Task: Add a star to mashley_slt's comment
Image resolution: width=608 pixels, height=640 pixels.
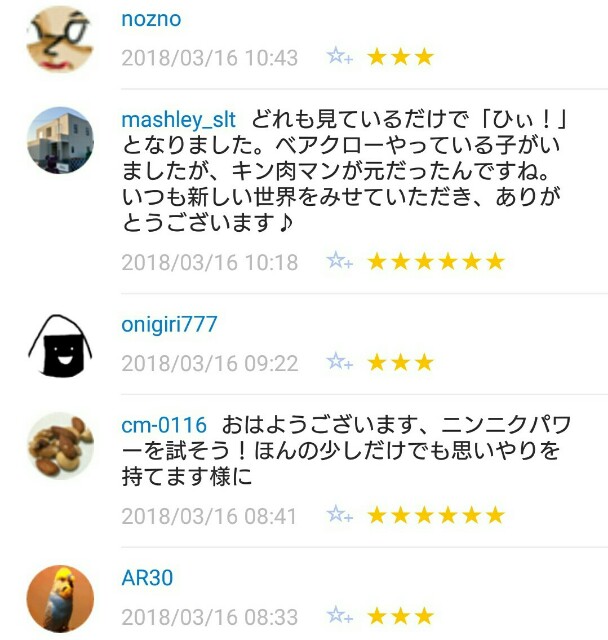Action: tap(340, 262)
